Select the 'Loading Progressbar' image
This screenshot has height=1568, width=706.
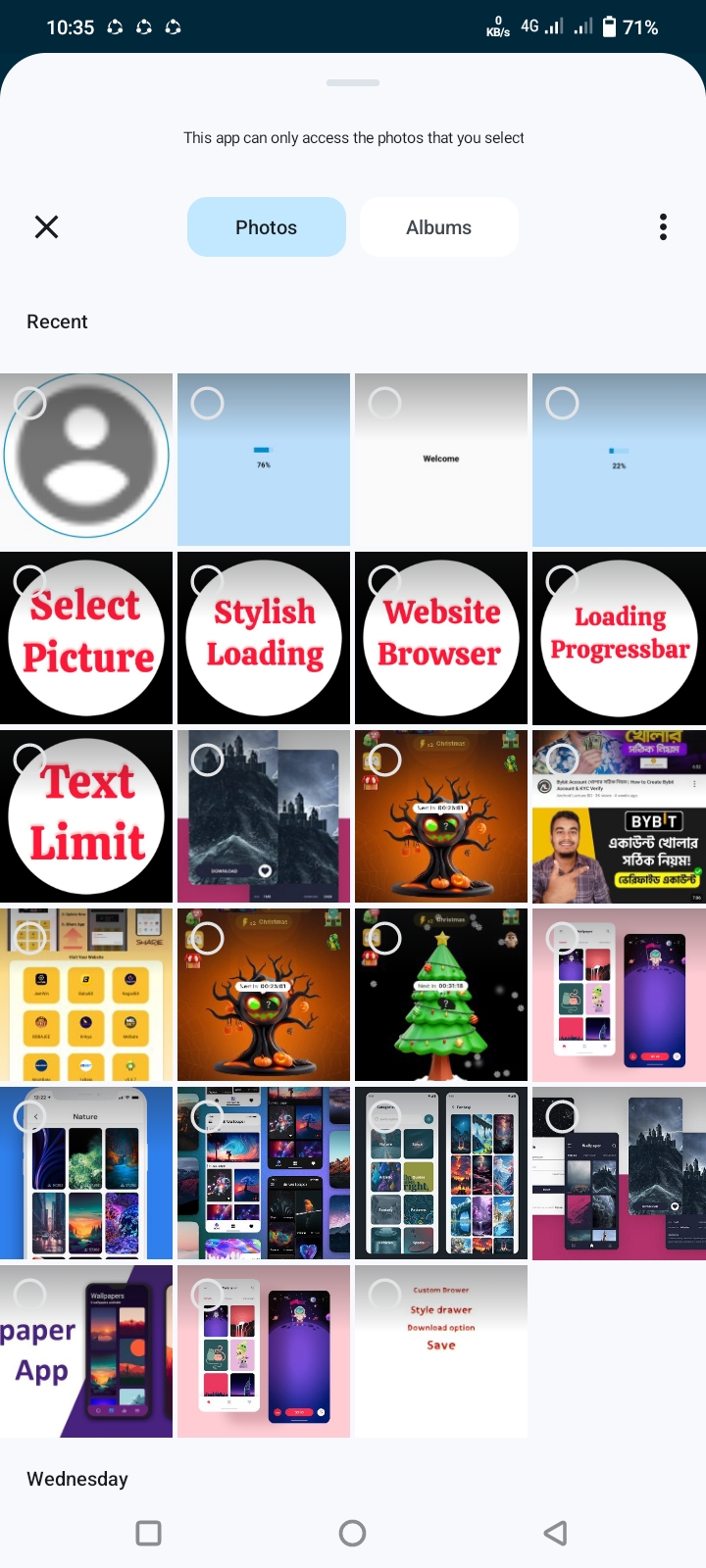pyautogui.click(x=619, y=638)
